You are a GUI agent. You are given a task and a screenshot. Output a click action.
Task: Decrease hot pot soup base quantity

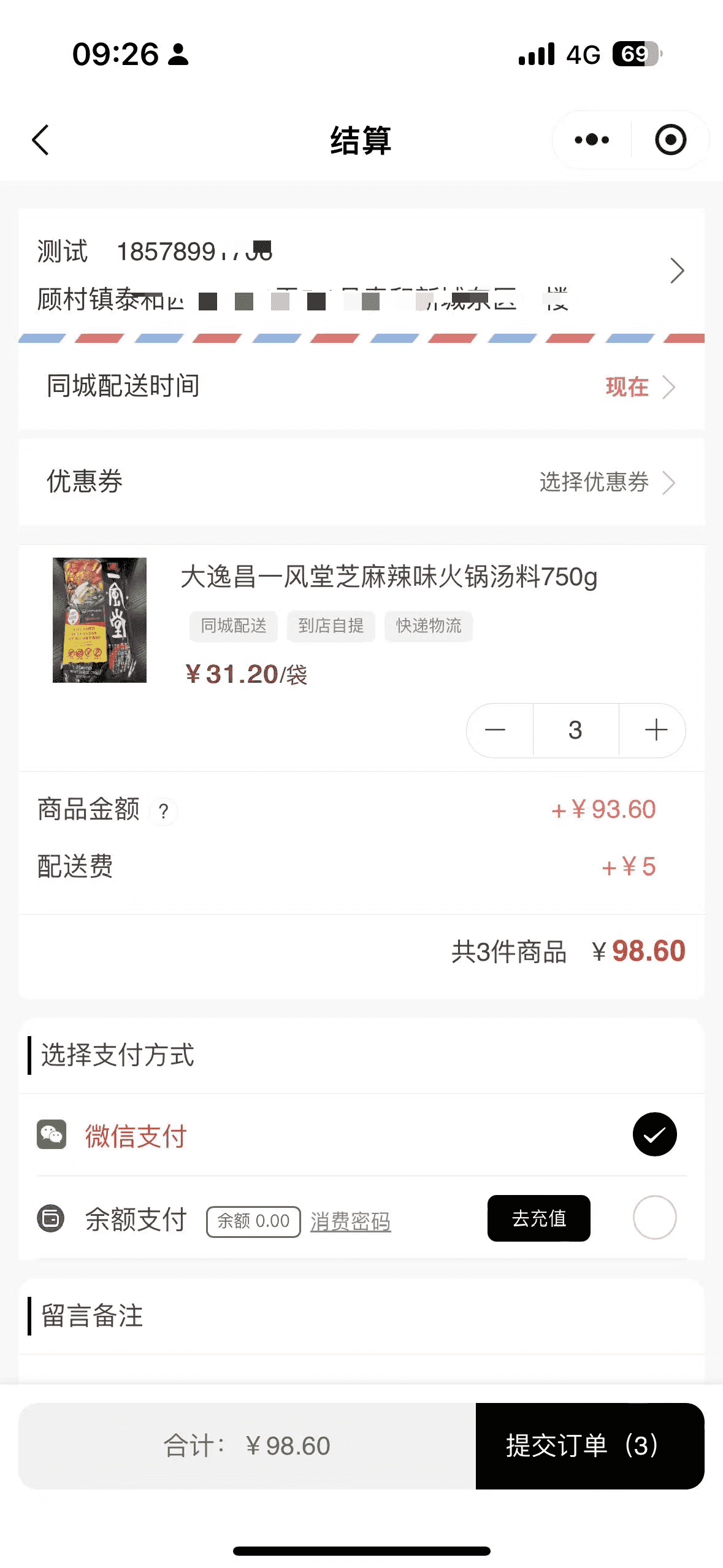(495, 730)
